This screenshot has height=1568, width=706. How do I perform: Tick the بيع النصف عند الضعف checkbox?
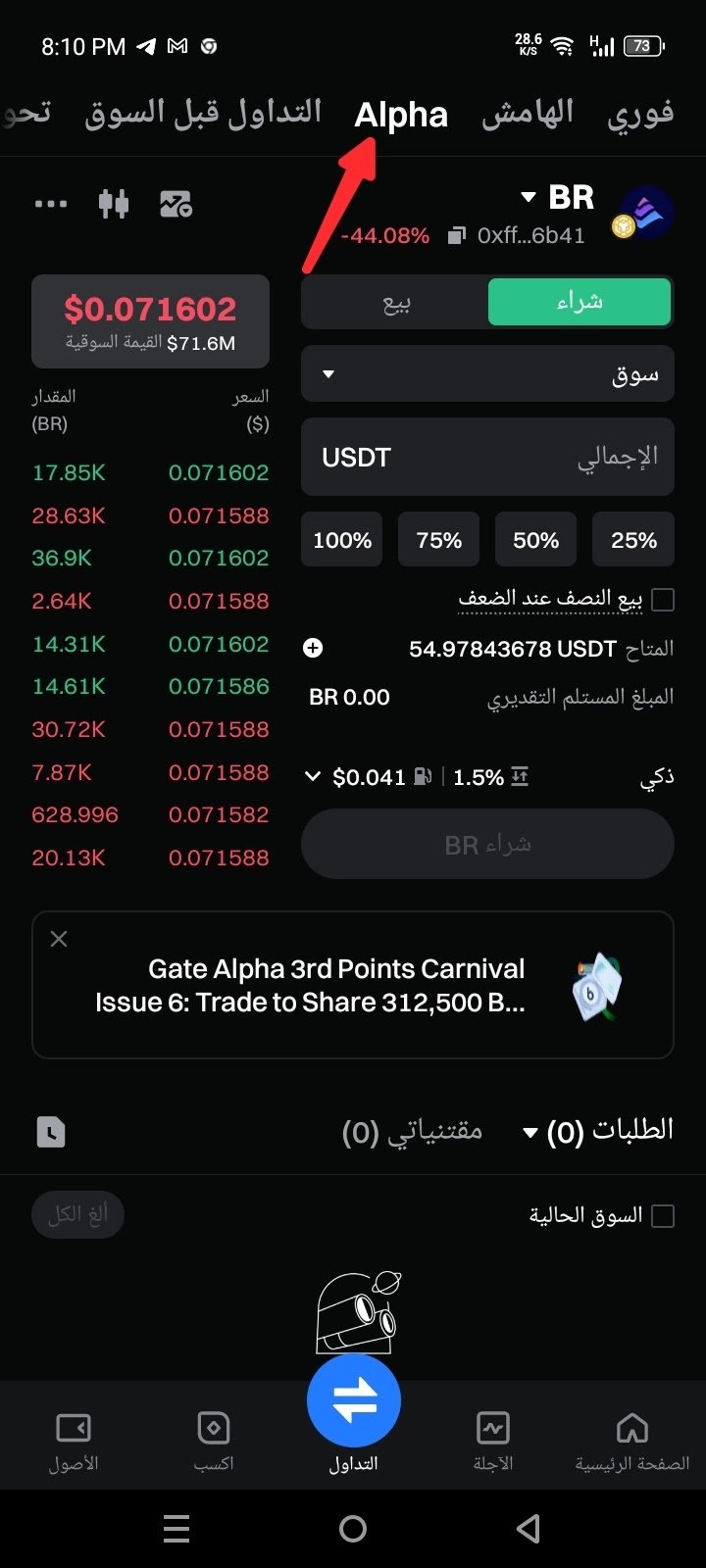[x=663, y=600]
